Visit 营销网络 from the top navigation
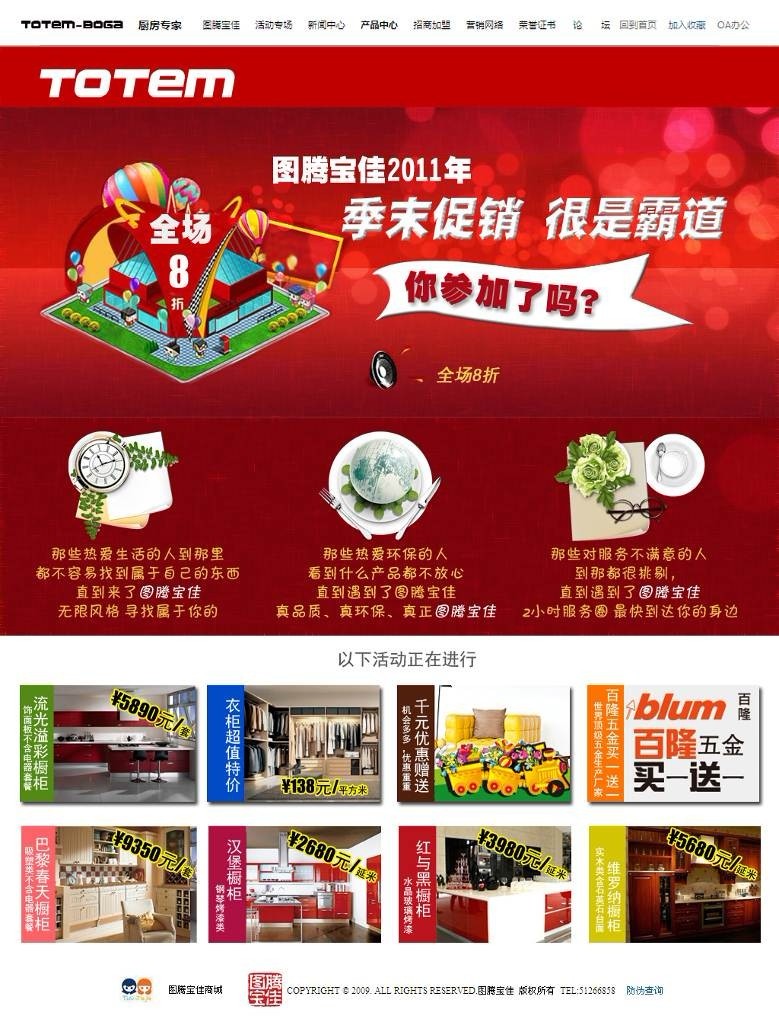The image size is (779, 1035). coord(485,24)
